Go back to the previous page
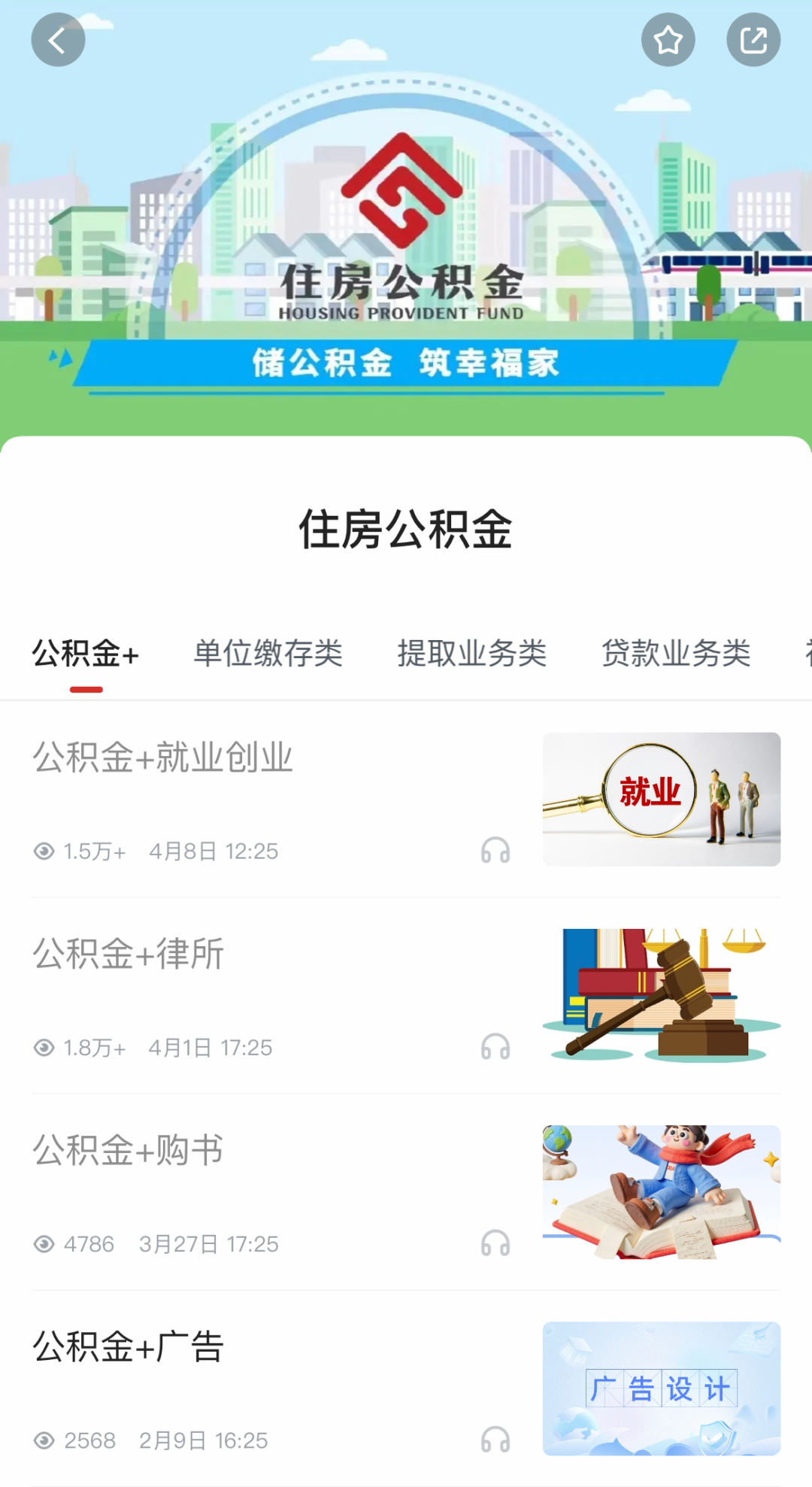The image size is (812, 1487). (58, 40)
